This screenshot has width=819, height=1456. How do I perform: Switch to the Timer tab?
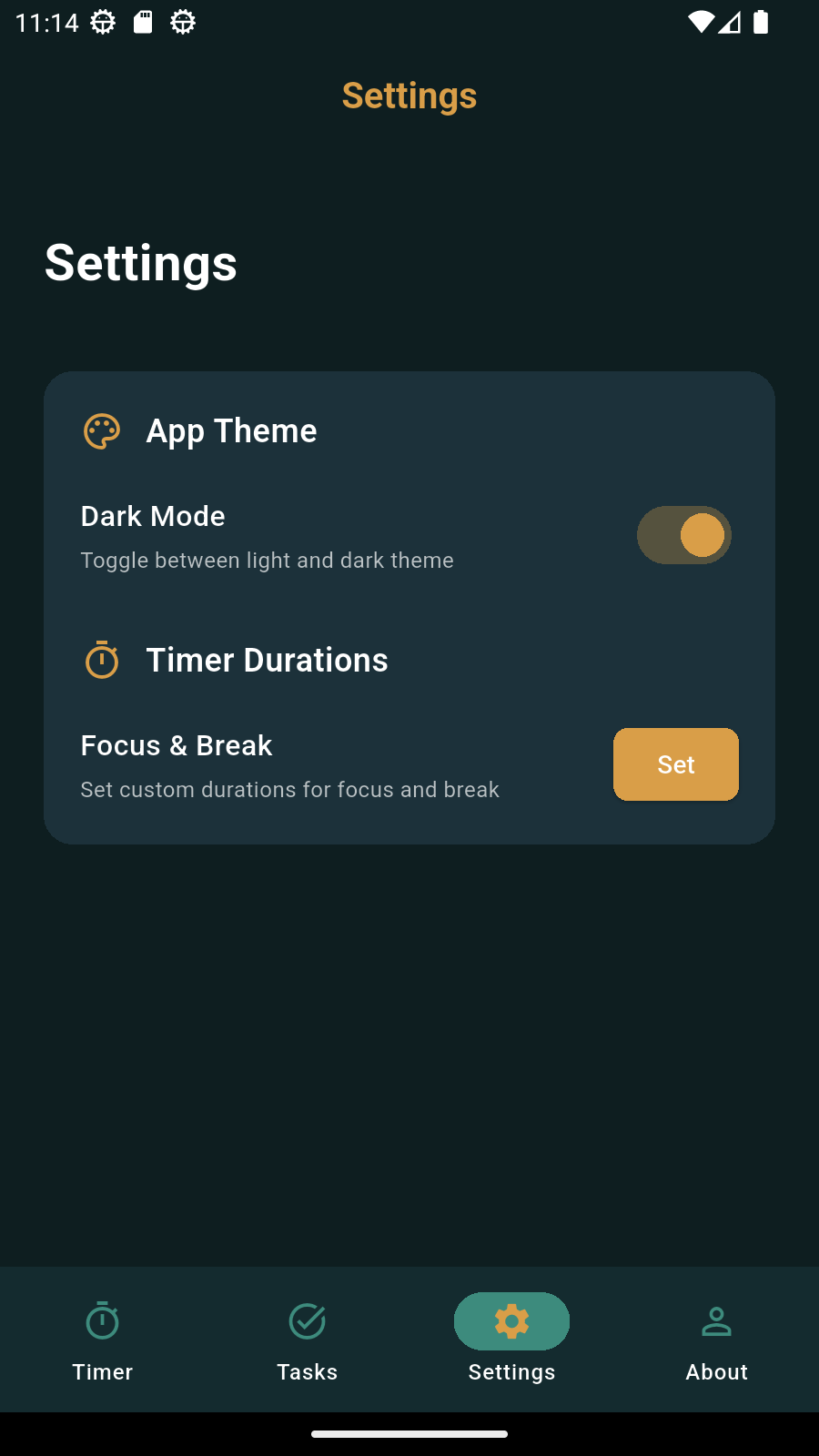103,1340
